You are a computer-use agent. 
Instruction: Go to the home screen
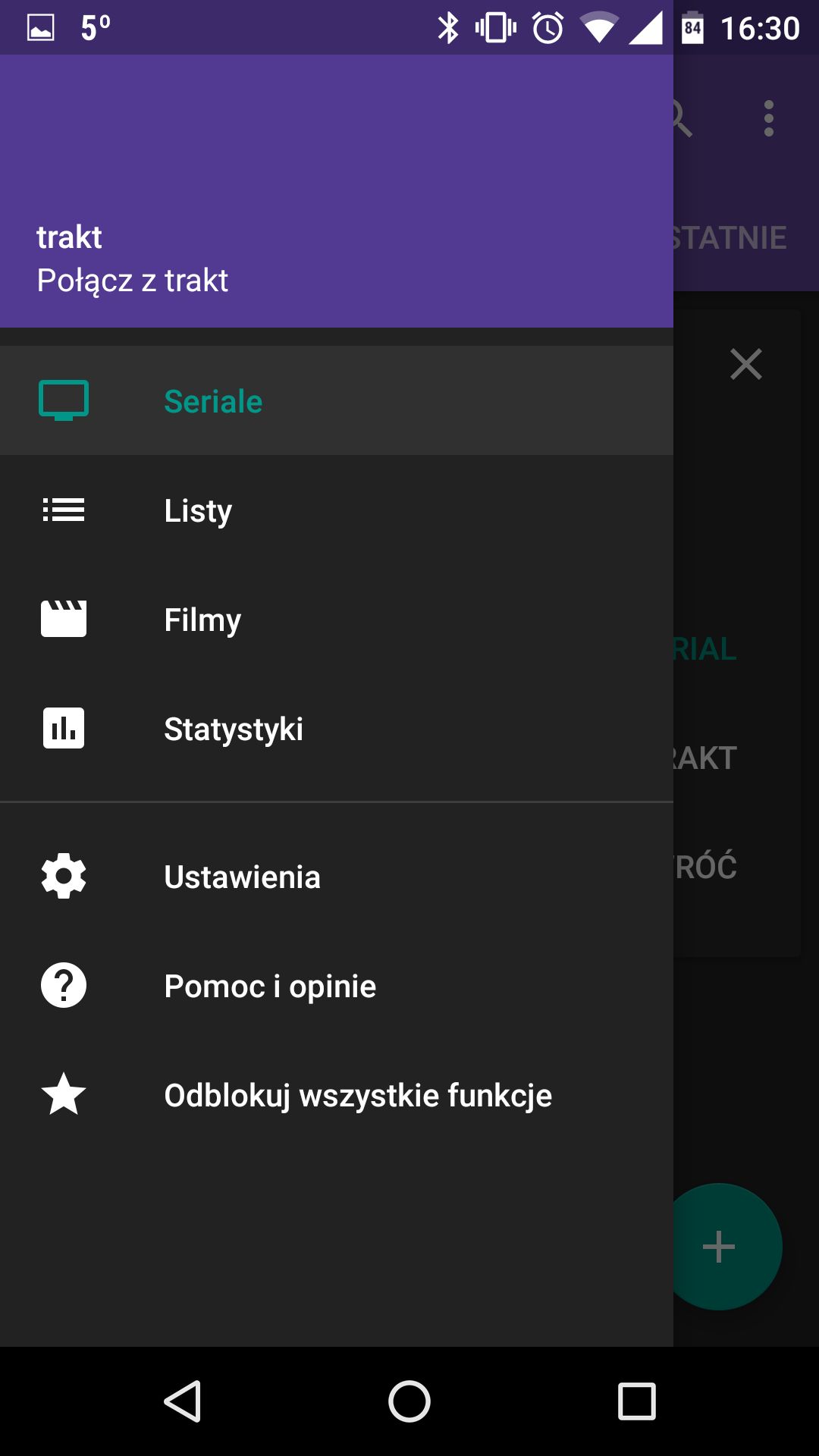409,1401
